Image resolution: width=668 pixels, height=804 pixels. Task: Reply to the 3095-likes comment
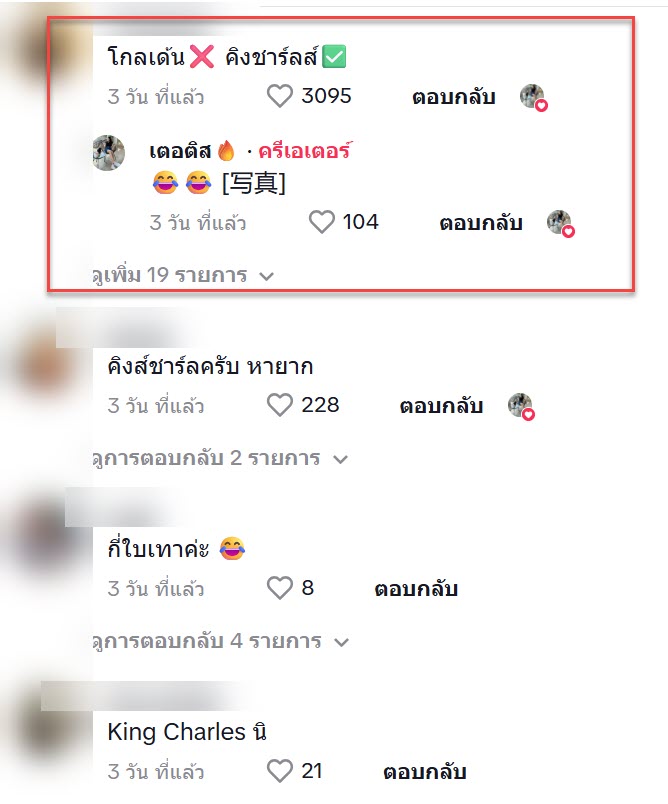click(453, 97)
